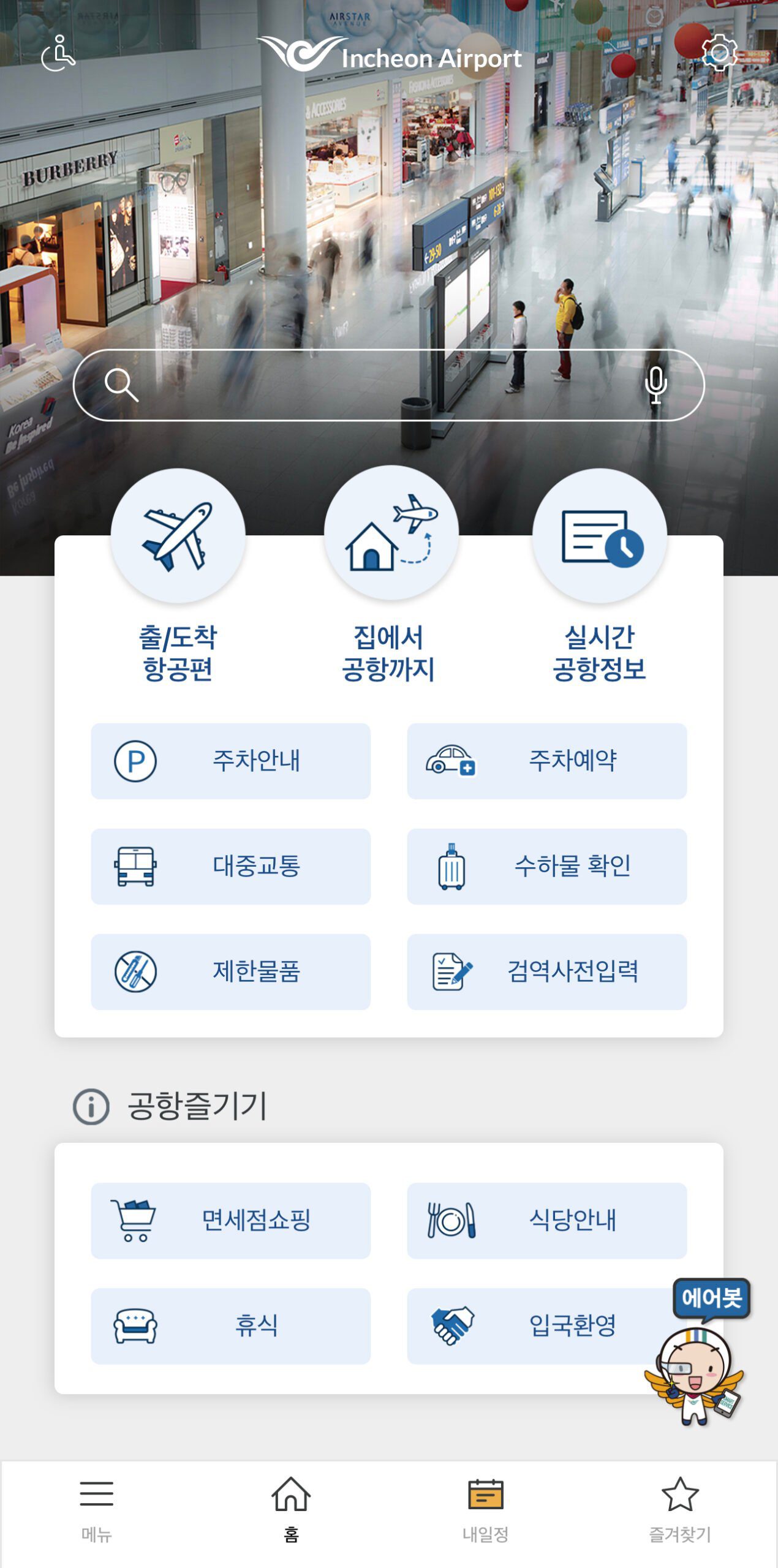Image resolution: width=778 pixels, height=1568 pixels.
Task: Tap the search field
Action: [x=380, y=385]
